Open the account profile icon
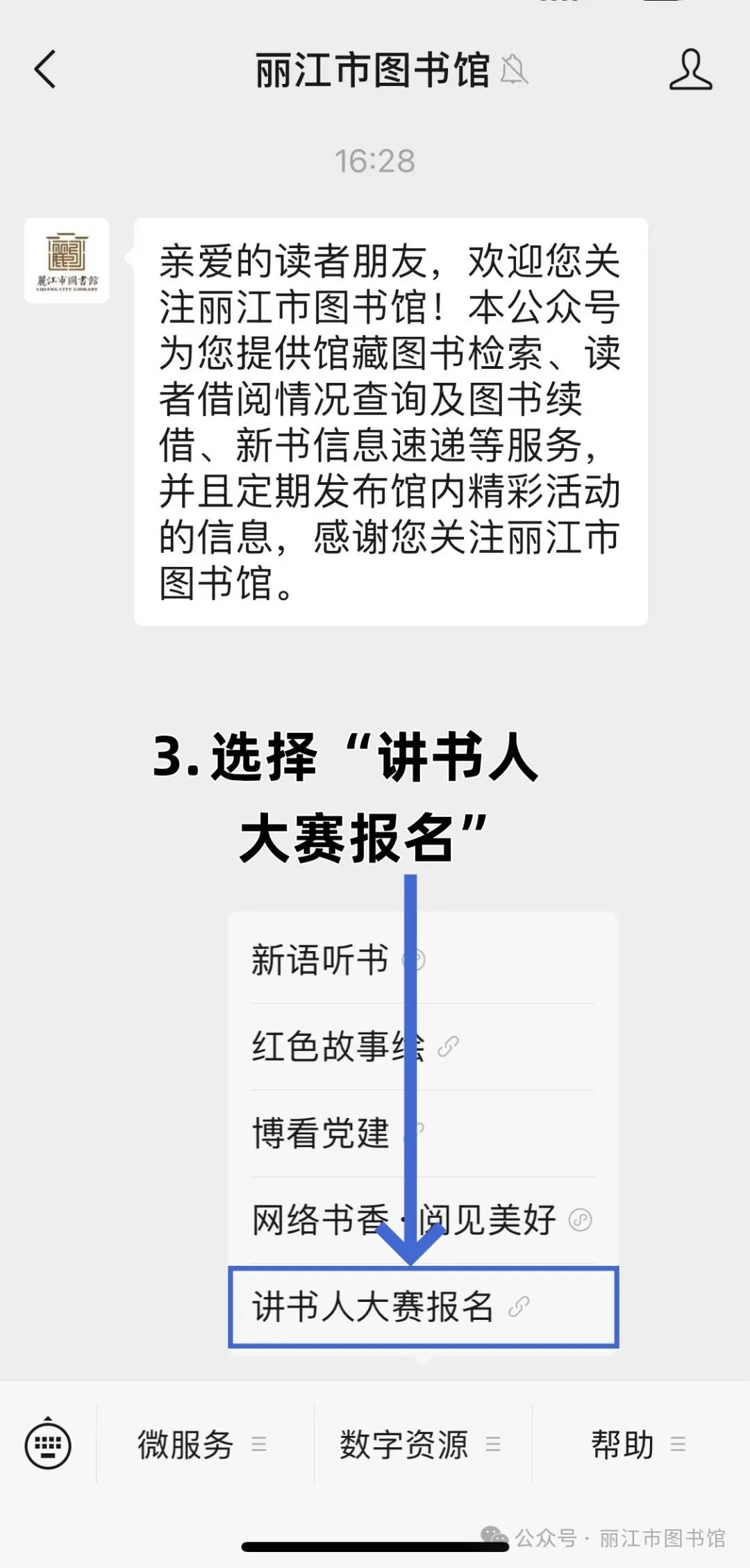The image size is (750, 1568). pos(690,69)
